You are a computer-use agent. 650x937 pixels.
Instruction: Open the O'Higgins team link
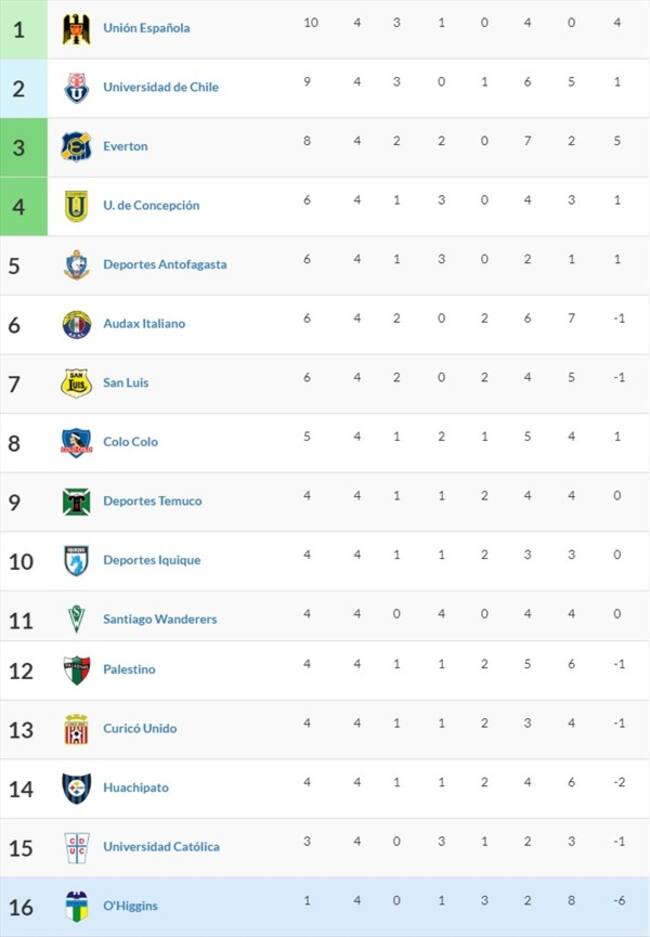[x=130, y=906]
